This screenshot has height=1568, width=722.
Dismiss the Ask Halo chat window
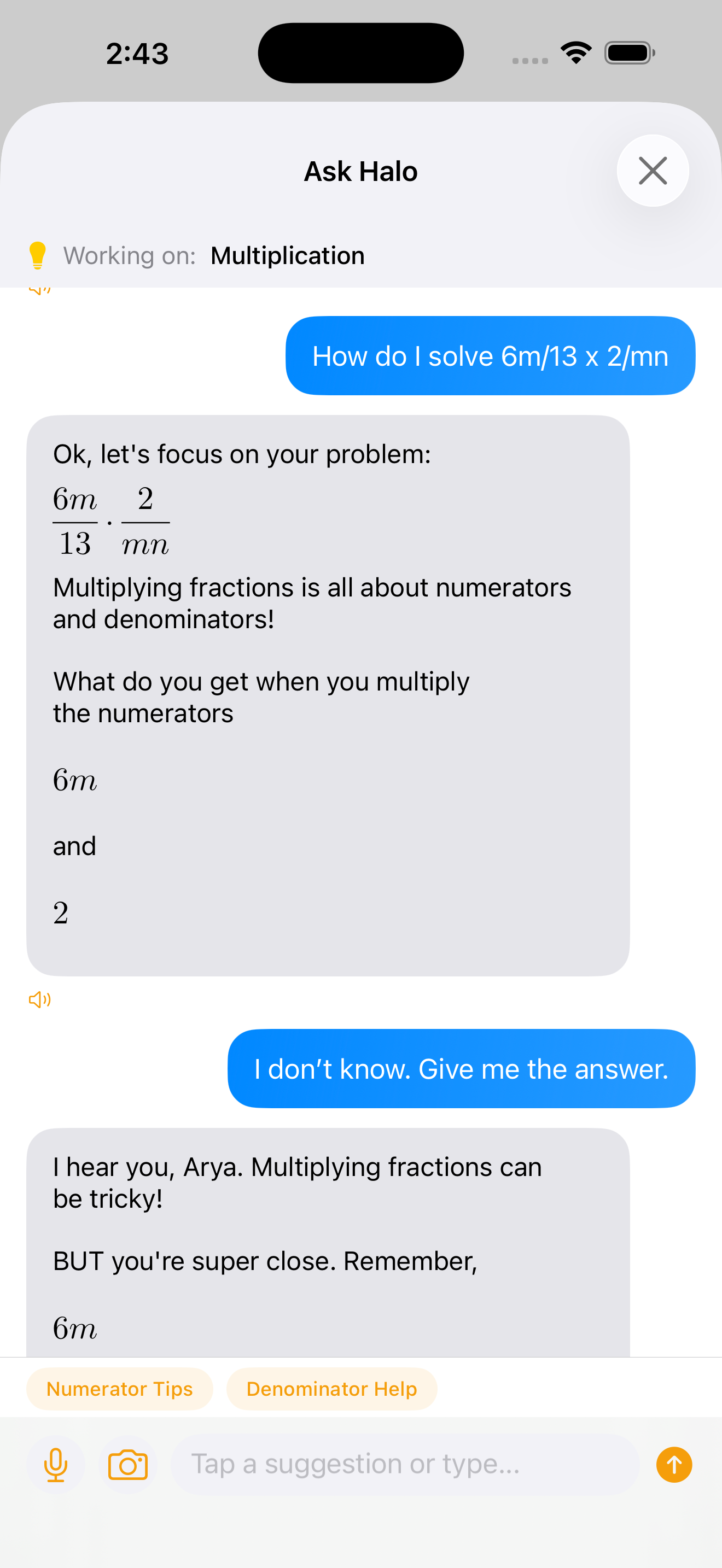653,171
